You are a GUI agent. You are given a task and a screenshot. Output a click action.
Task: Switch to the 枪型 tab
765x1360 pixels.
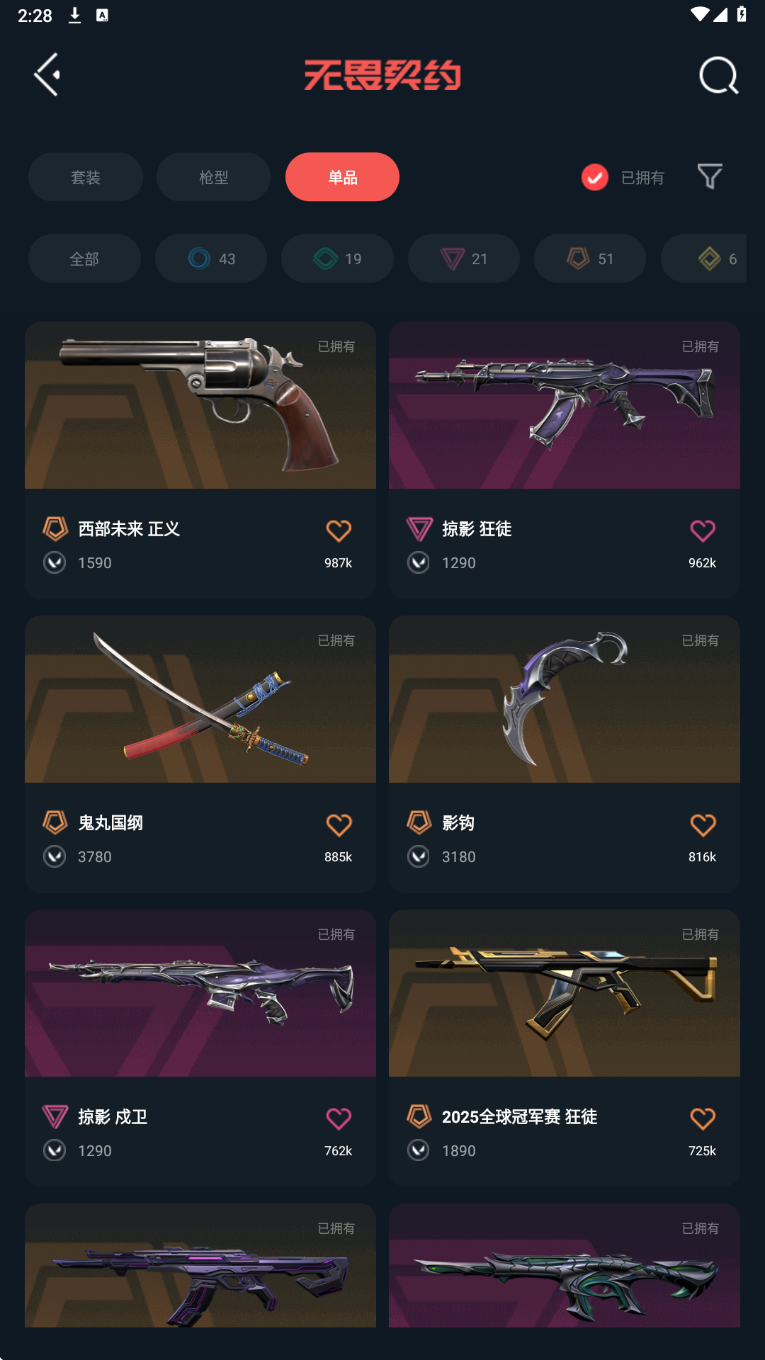(213, 177)
